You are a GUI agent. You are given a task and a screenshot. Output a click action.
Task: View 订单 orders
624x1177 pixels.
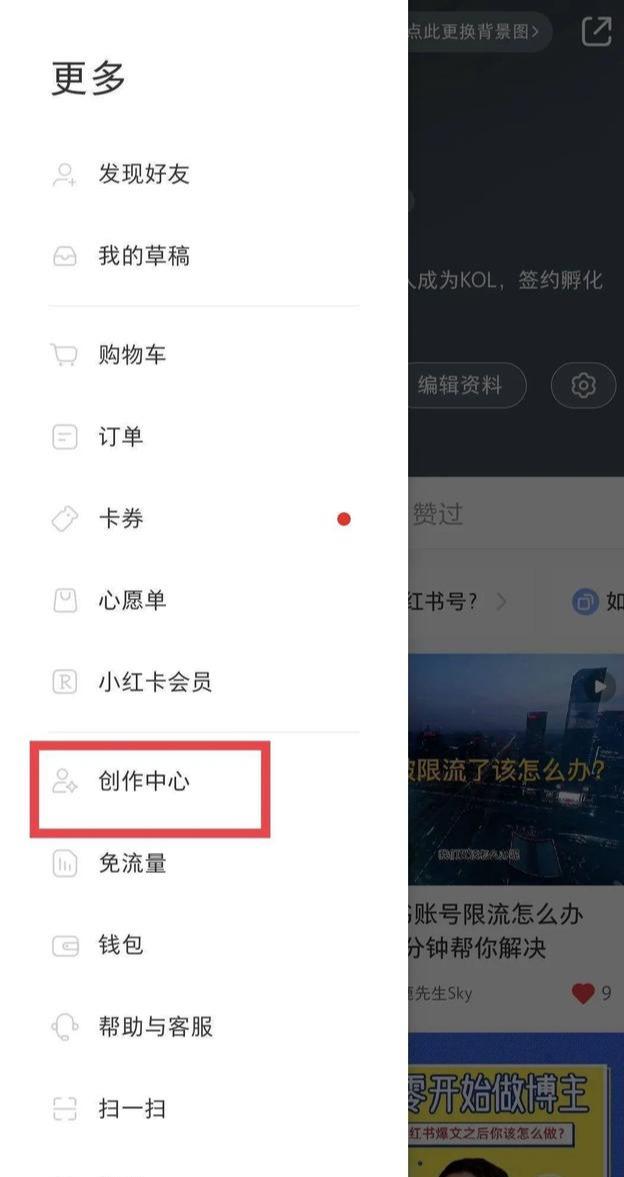(120, 437)
